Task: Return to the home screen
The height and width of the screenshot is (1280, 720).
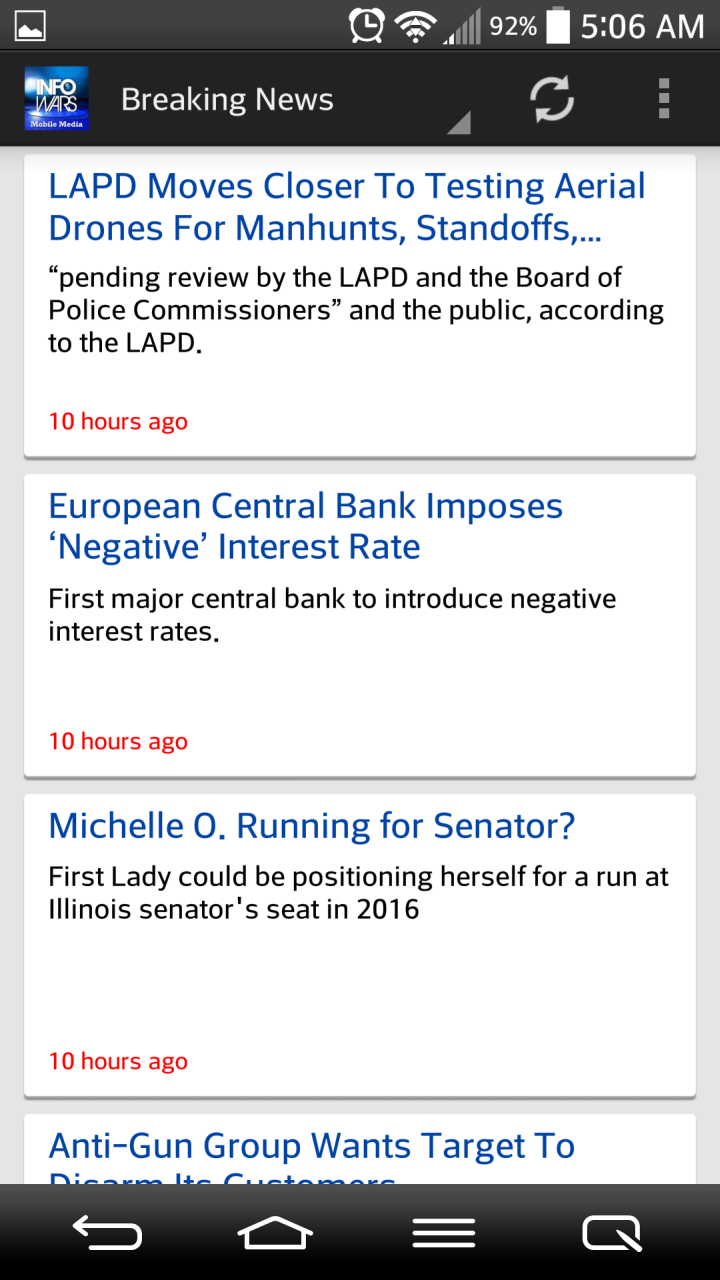Action: coord(275,1232)
